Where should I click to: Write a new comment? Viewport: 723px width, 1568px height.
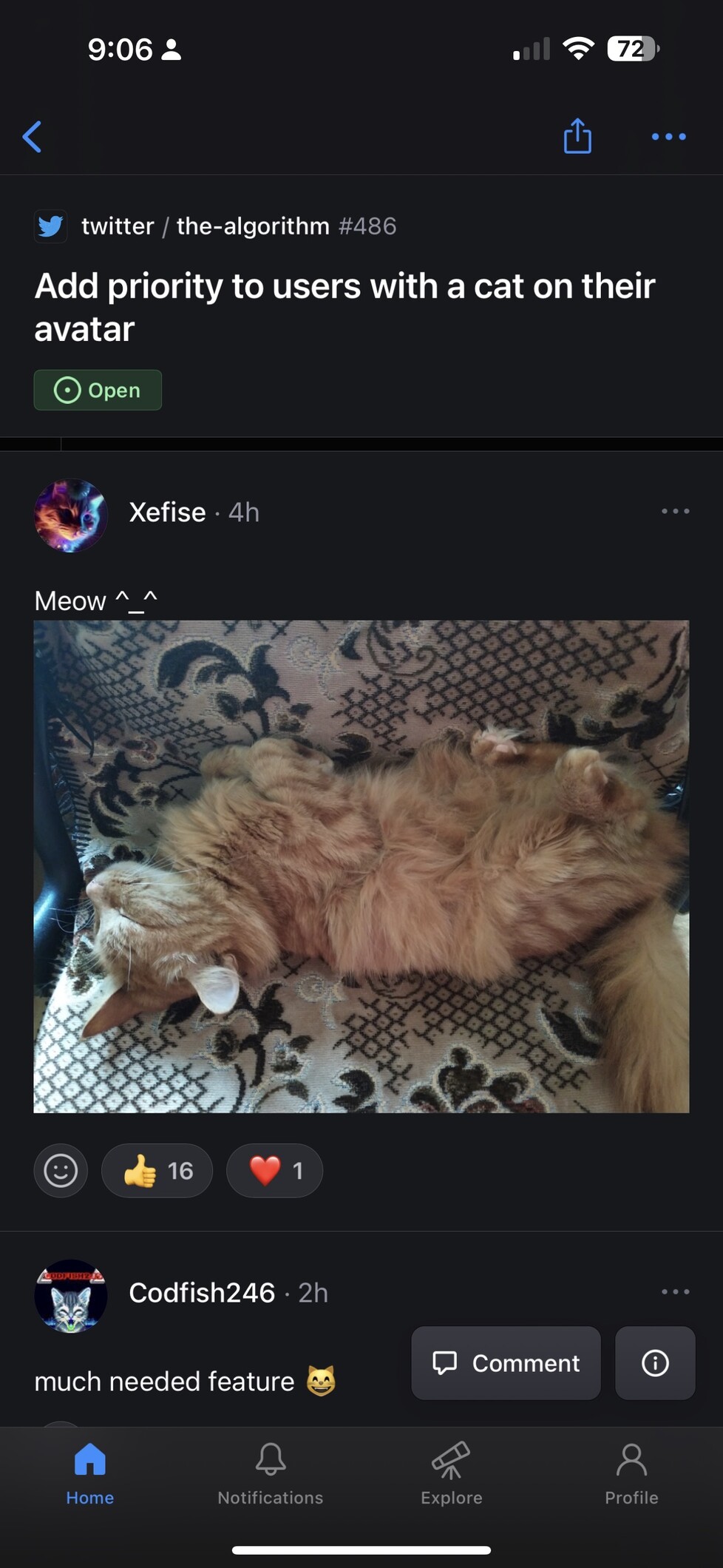[506, 1362]
